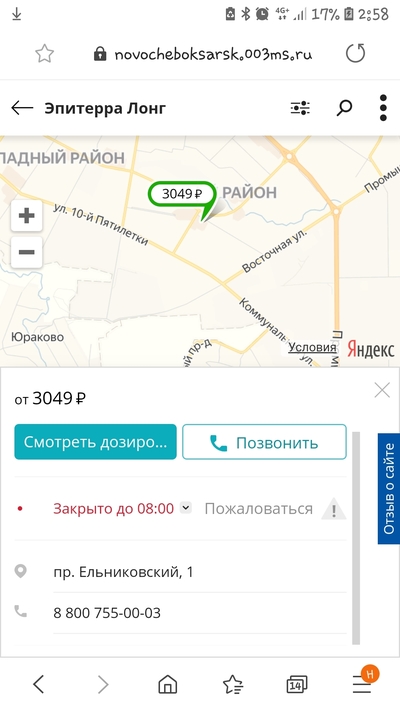Reload the page in the browser
Viewport: 400px width, 711px height.
click(355, 54)
